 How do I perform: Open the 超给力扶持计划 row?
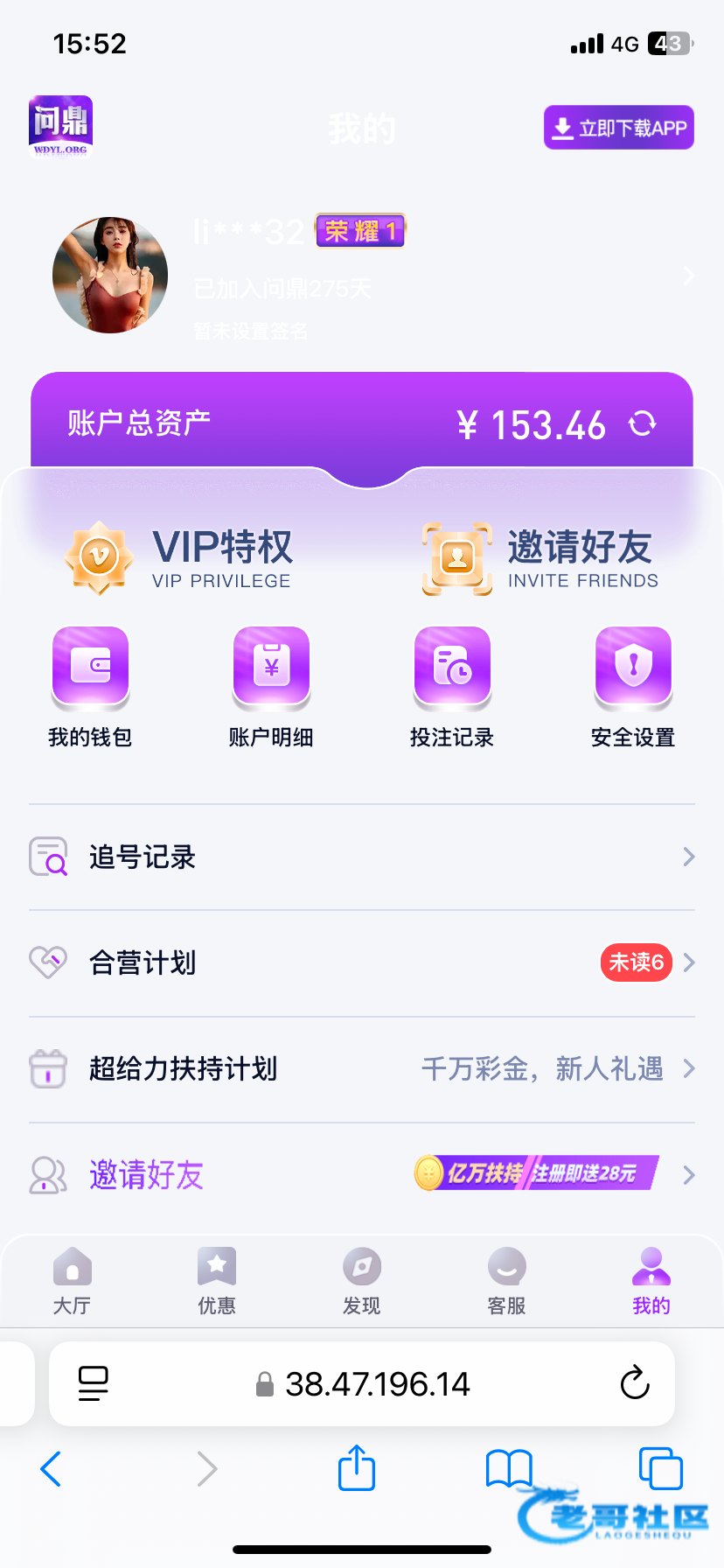click(x=362, y=1068)
